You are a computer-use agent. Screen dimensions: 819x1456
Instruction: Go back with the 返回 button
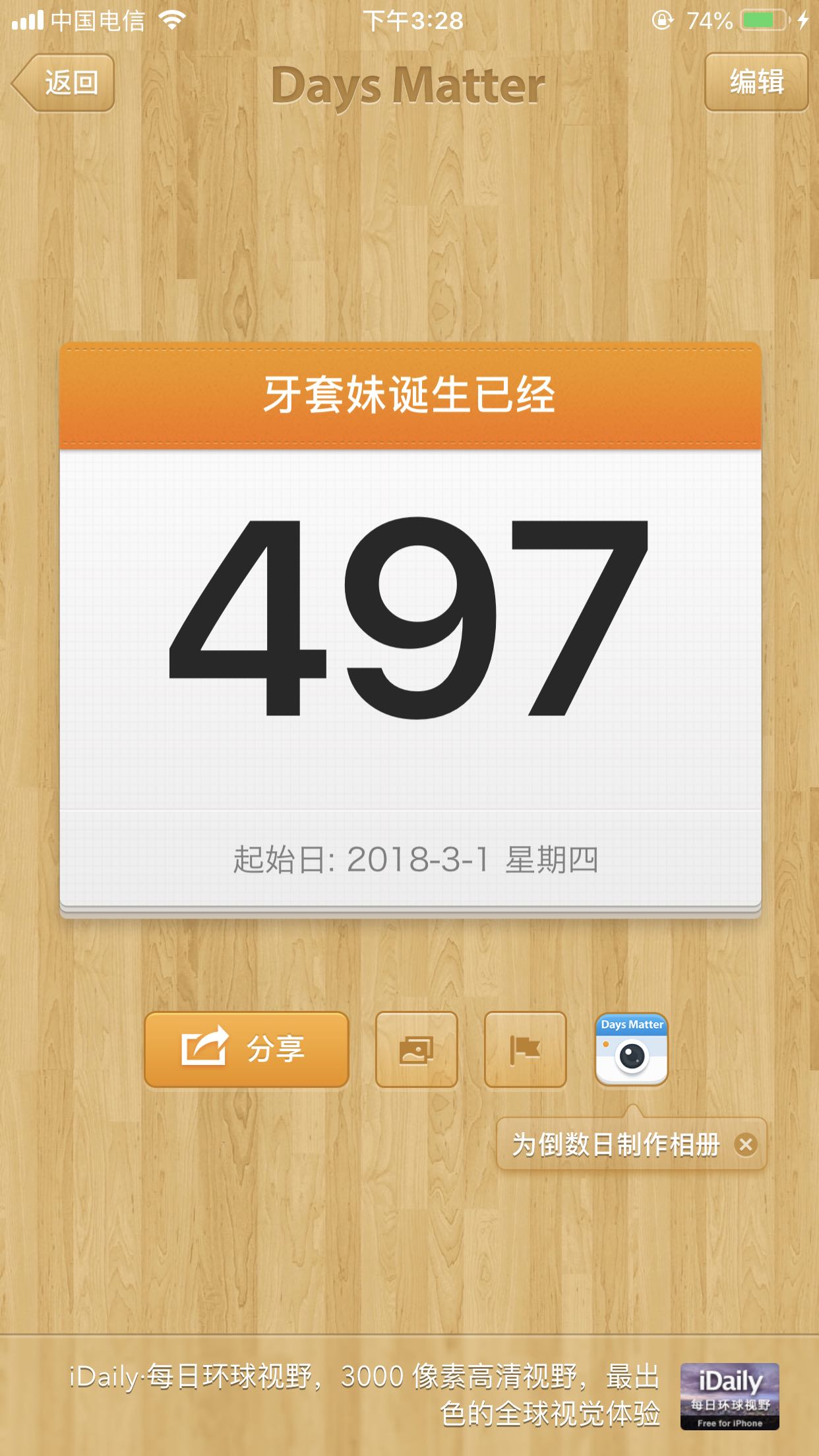point(65,83)
